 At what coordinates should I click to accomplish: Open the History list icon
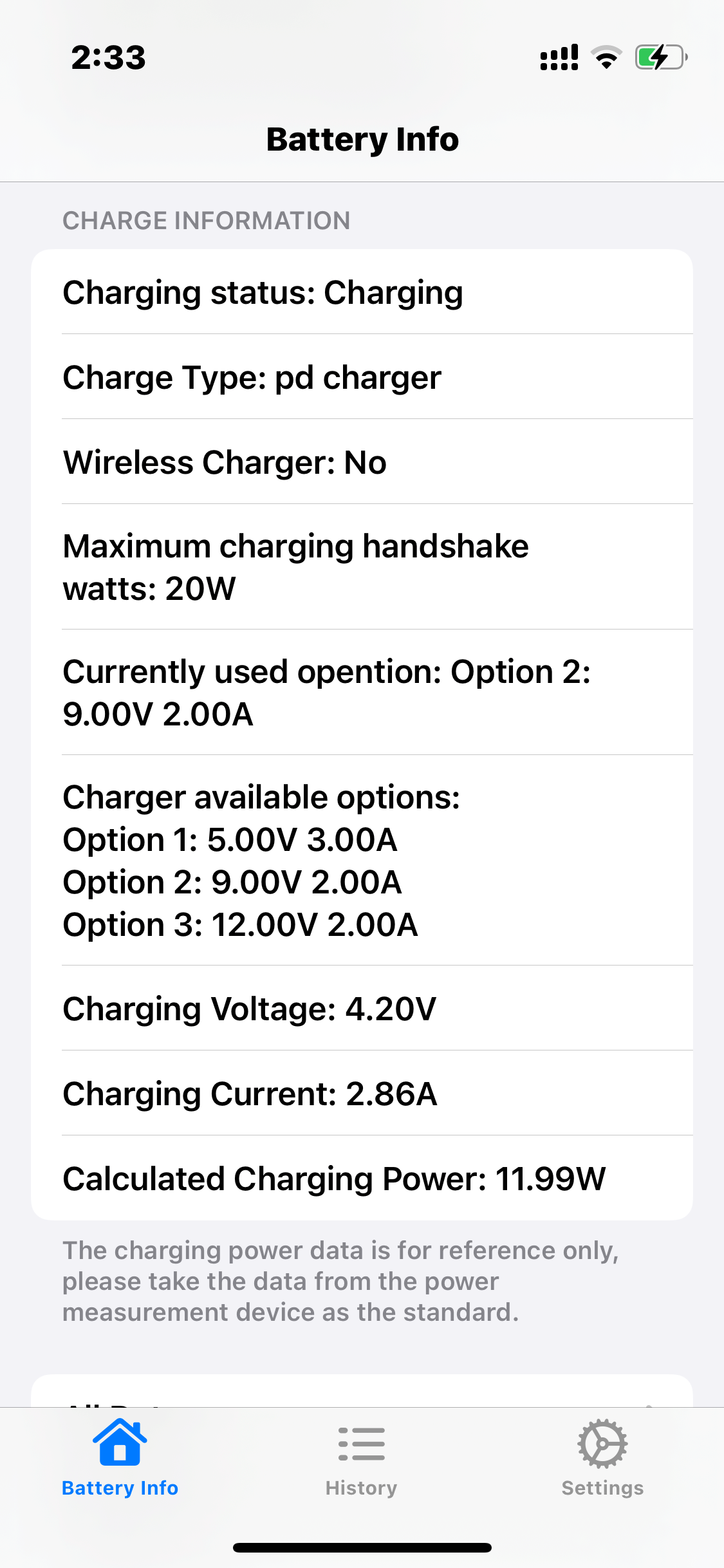point(362,1445)
